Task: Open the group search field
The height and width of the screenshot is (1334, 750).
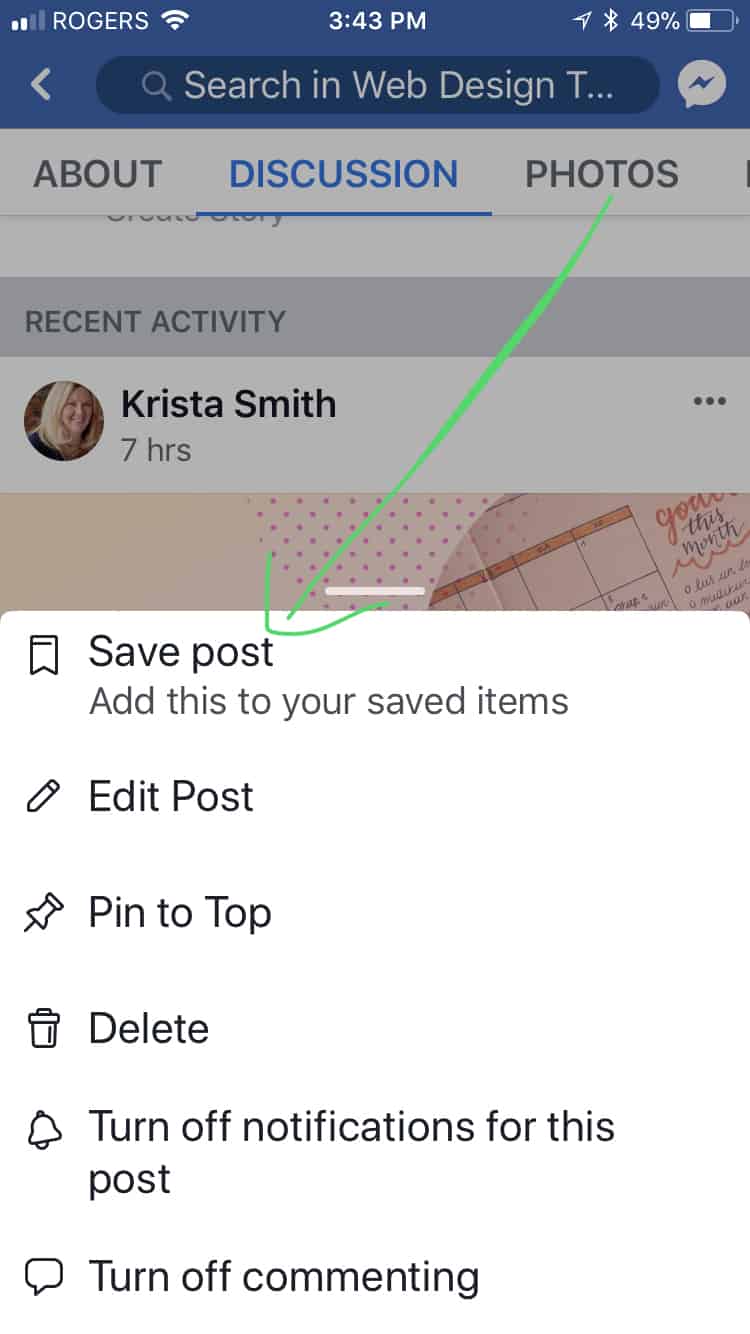Action: (x=378, y=86)
